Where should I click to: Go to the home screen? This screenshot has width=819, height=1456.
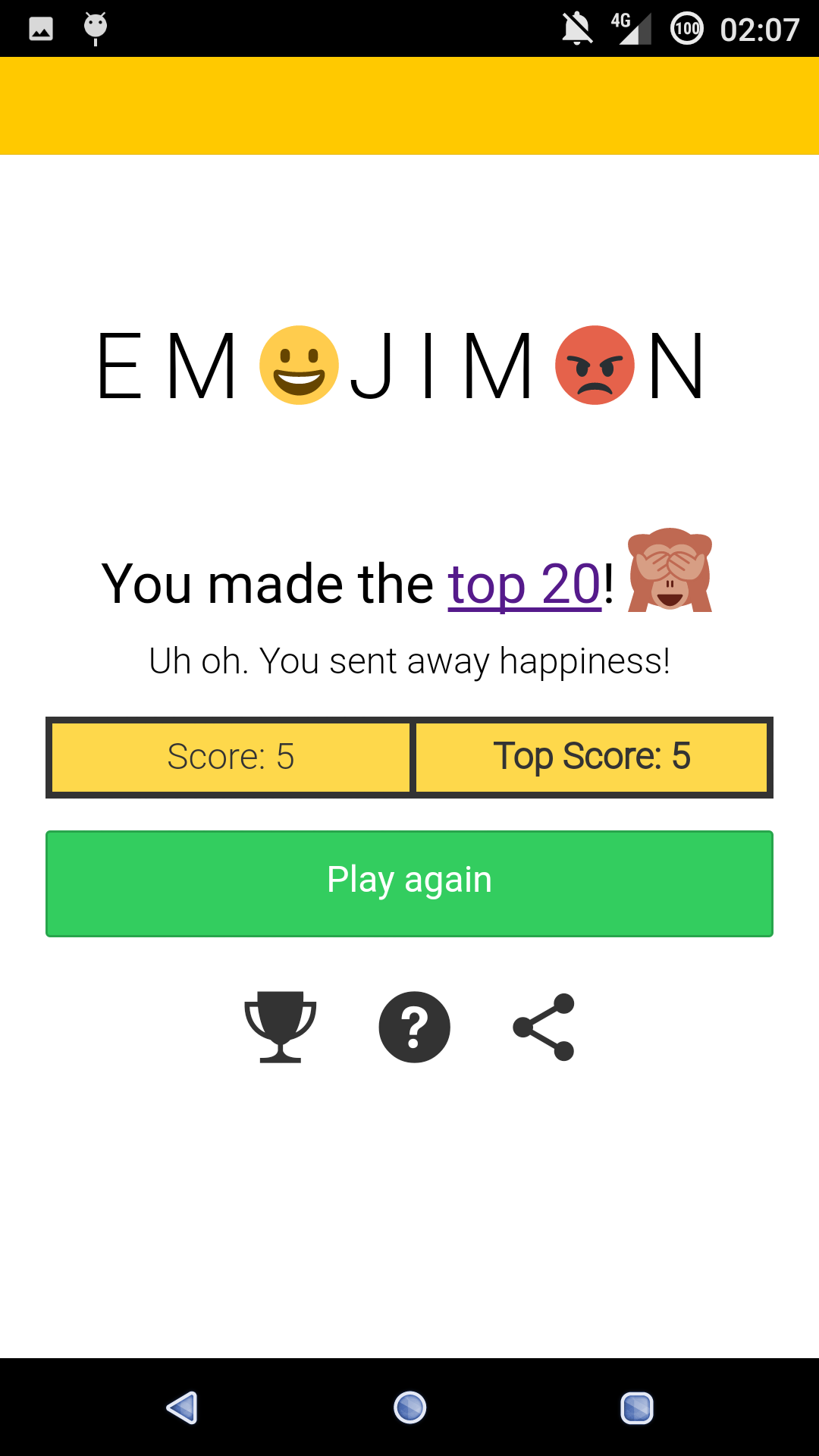click(410, 1408)
